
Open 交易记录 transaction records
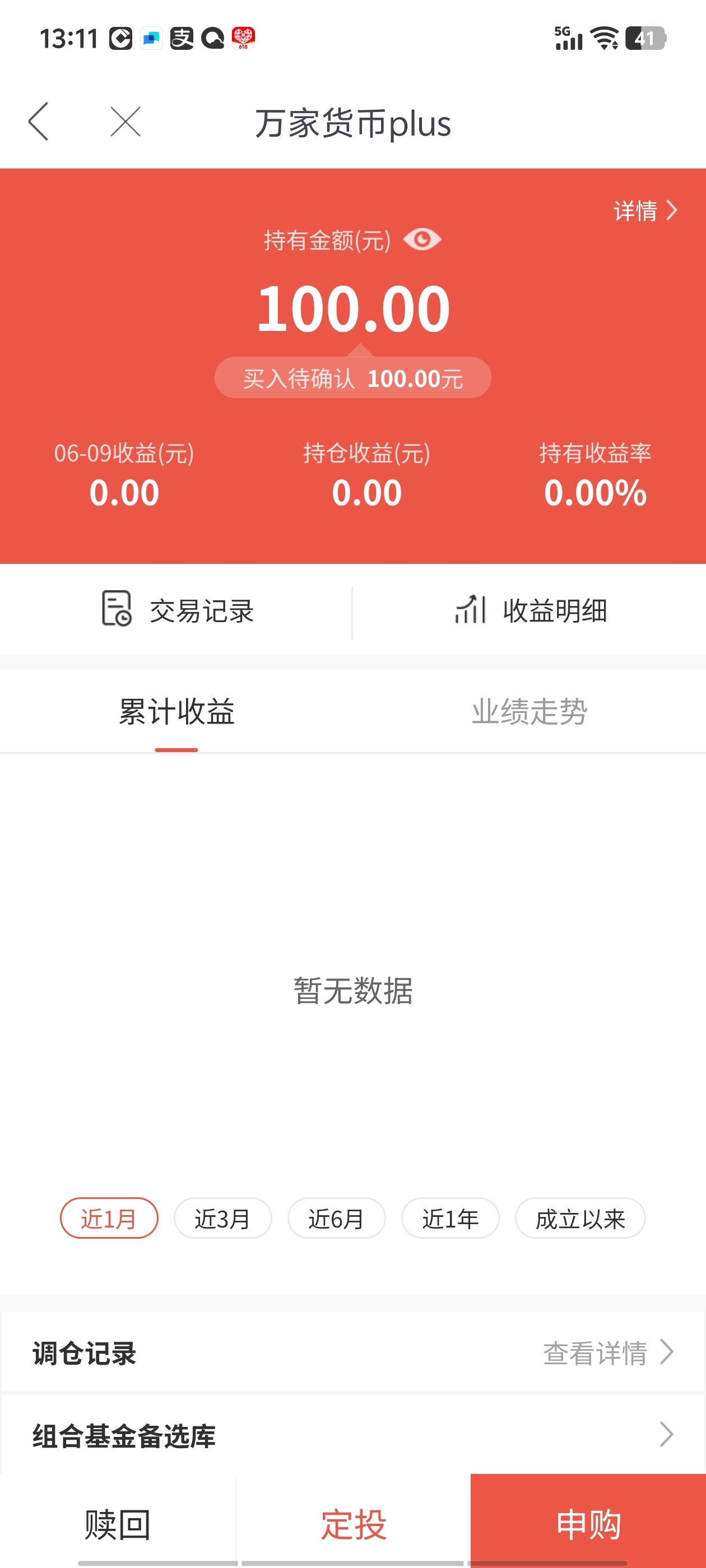(x=176, y=610)
